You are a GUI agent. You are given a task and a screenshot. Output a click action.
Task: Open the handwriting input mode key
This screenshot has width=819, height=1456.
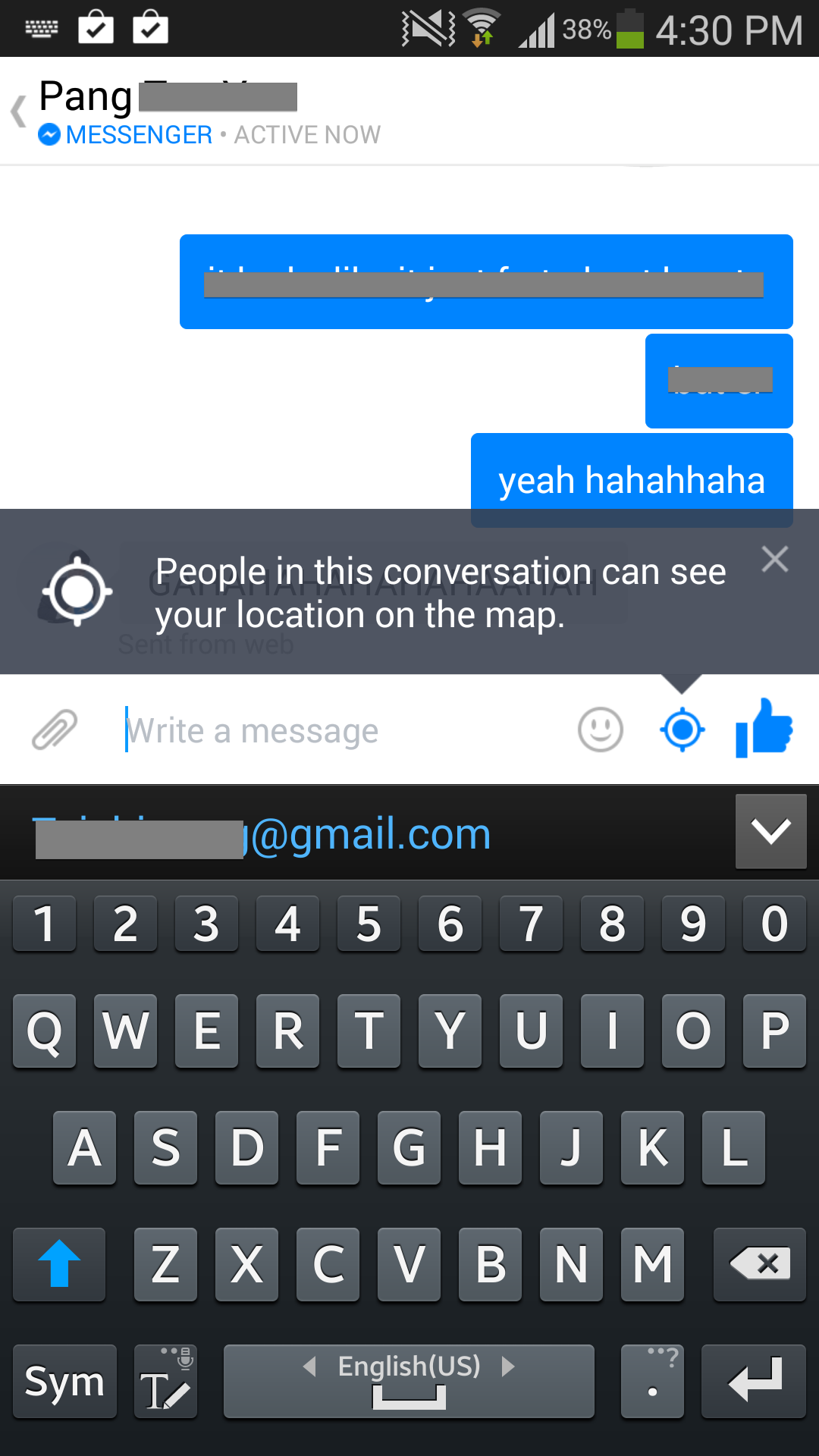point(165,1381)
